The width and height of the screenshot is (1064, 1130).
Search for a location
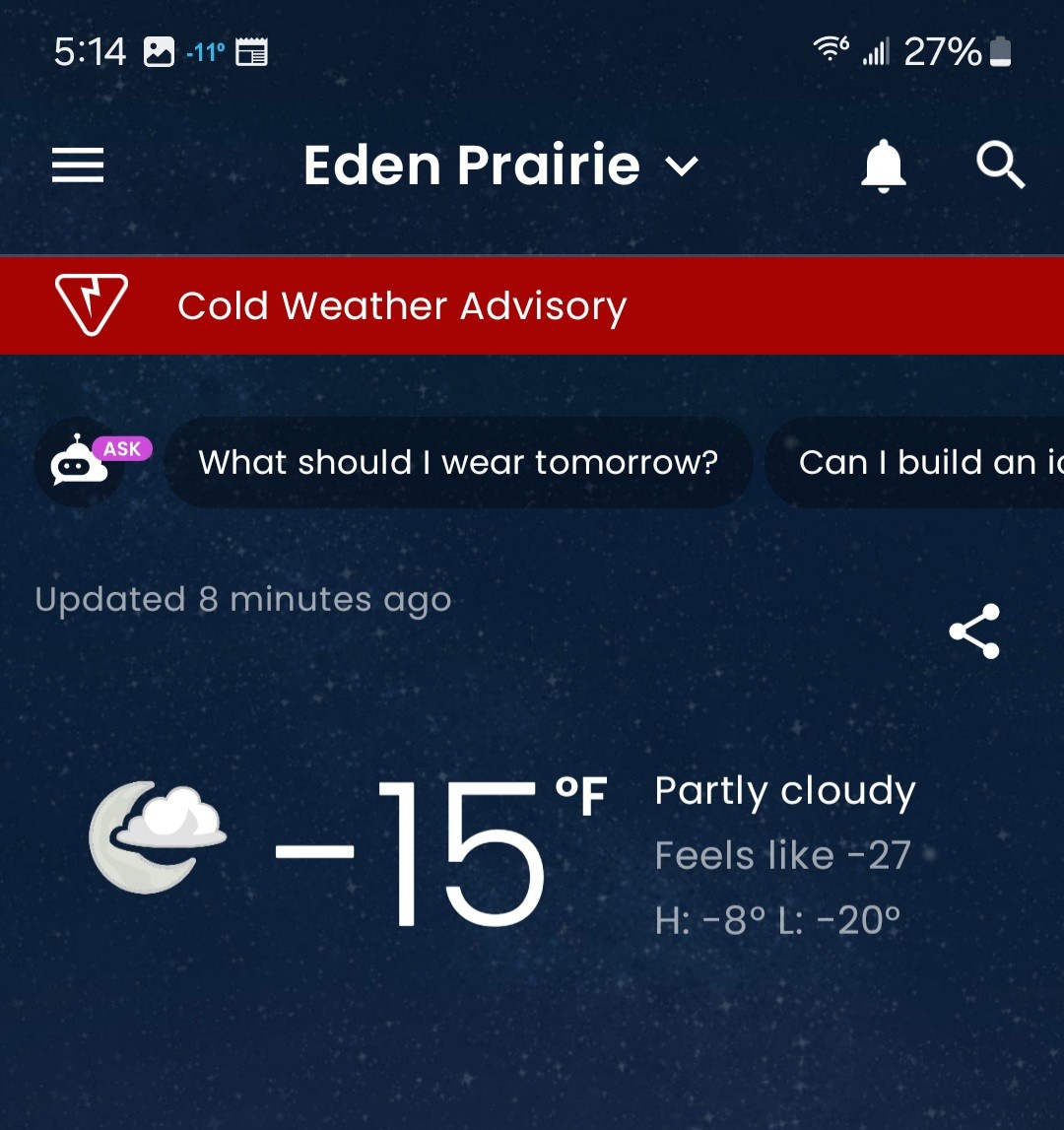click(1000, 166)
